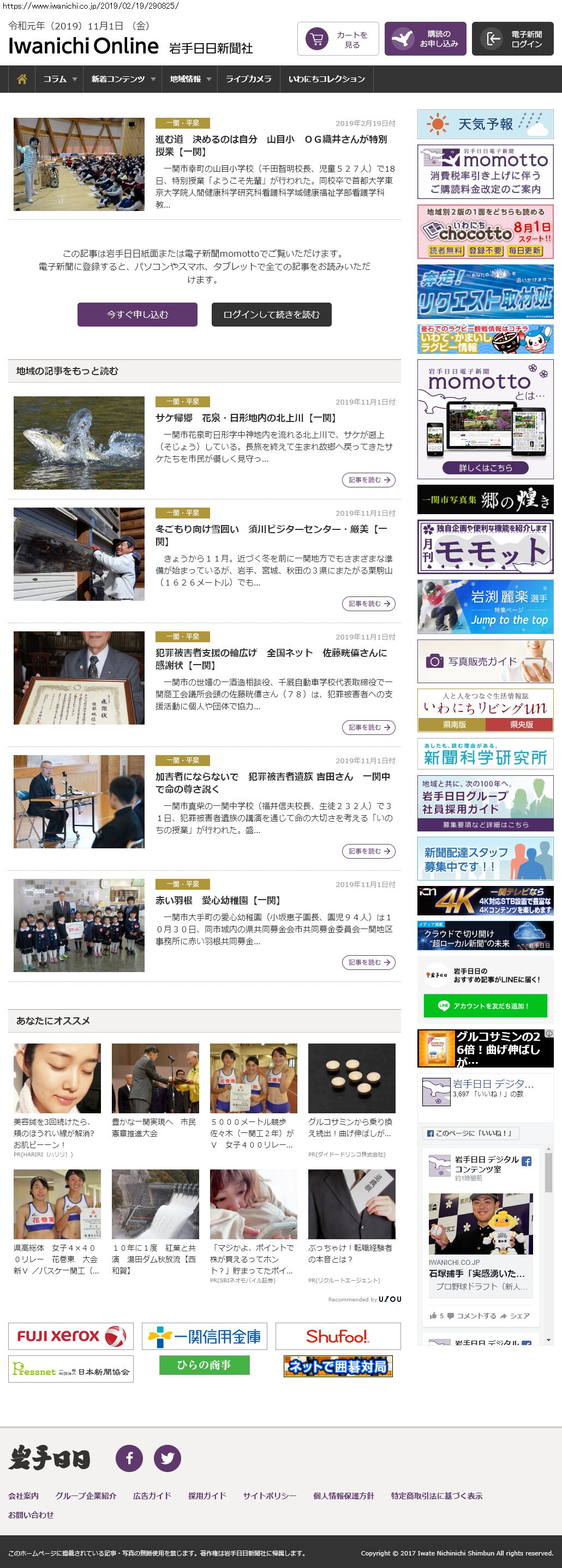Open 購読のお申し込み subscription page
The width and height of the screenshot is (562, 1568).
coord(425,39)
